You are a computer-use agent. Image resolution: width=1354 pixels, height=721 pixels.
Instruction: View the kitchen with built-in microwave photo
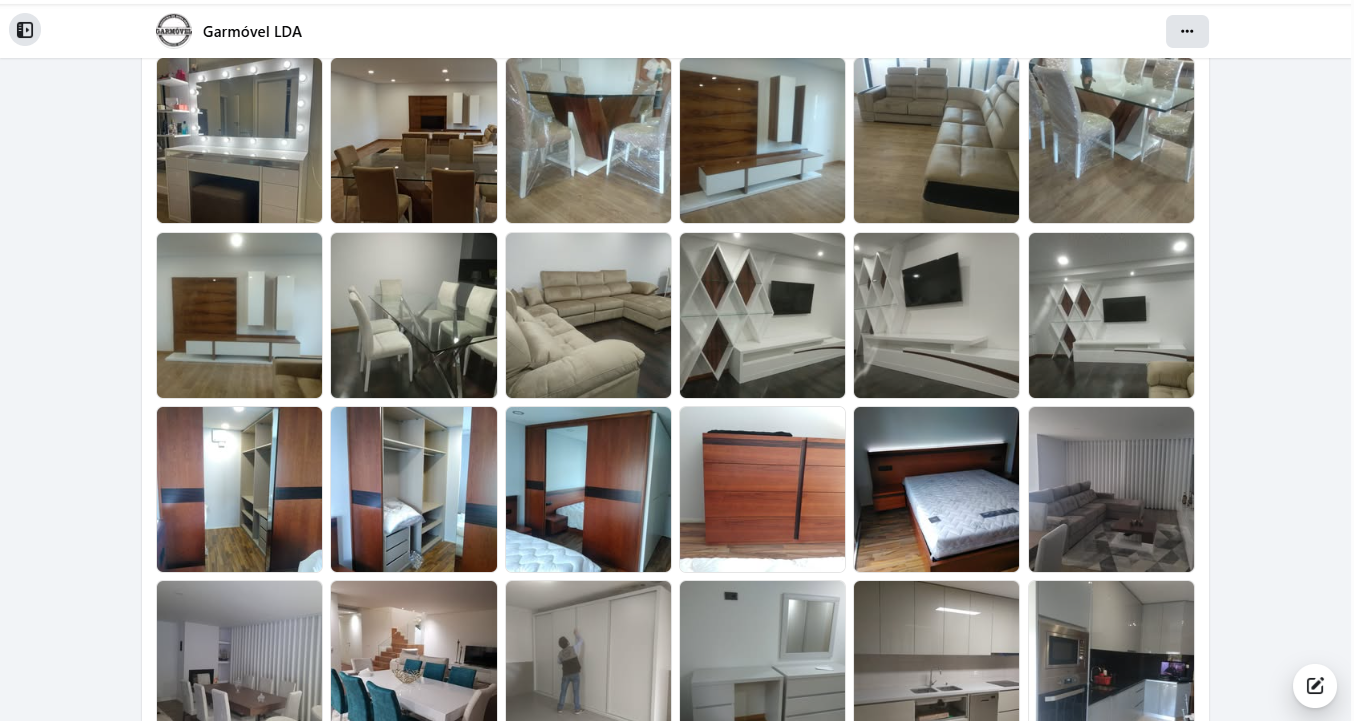(x=1111, y=651)
